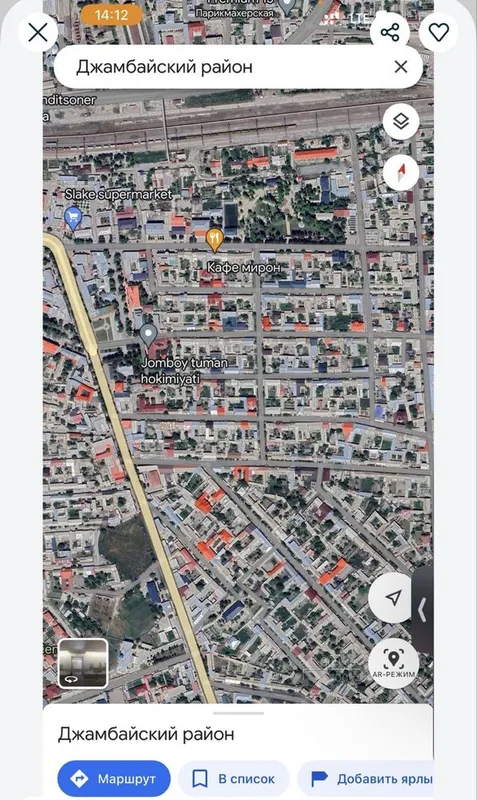Select the Jomboy tuman hokimiyati pin
The image size is (477, 800).
[148, 335]
